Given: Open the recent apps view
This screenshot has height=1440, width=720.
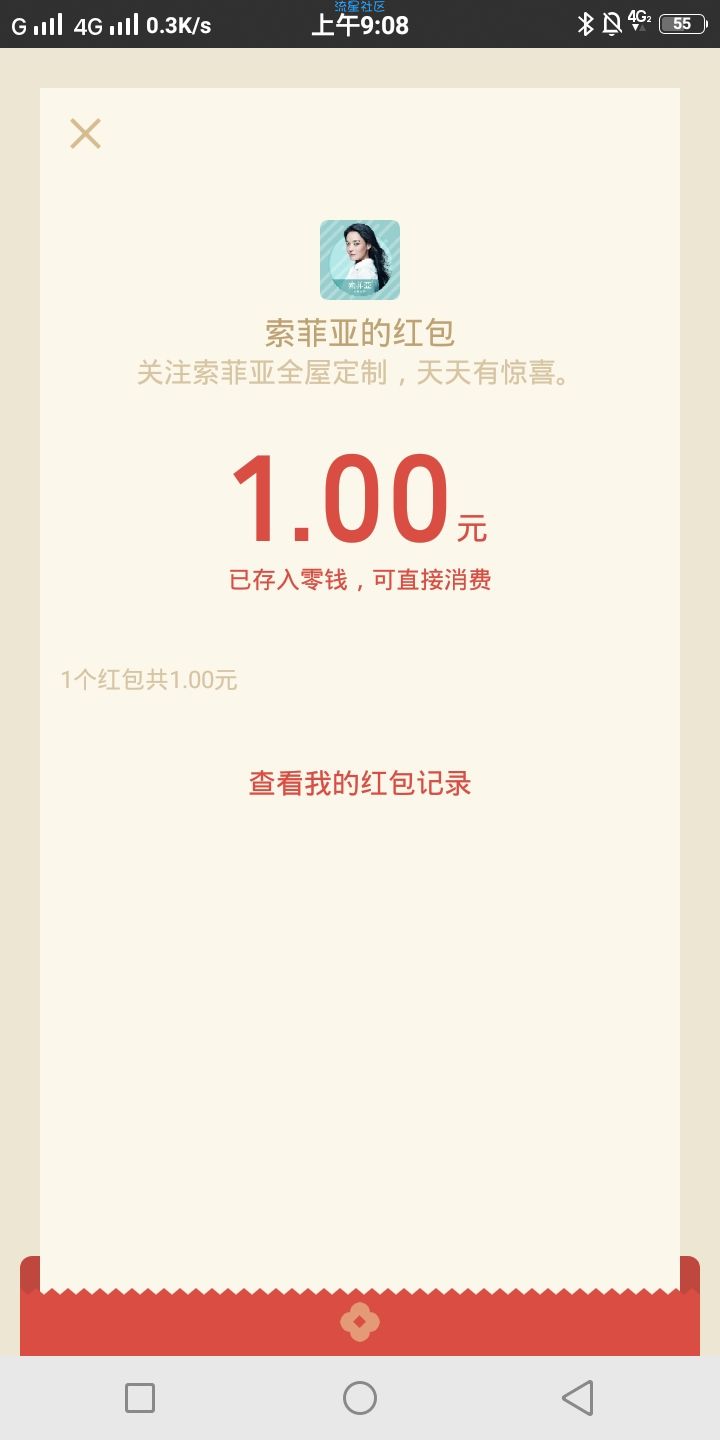Looking at the screenshot, I should [140, 1397].
